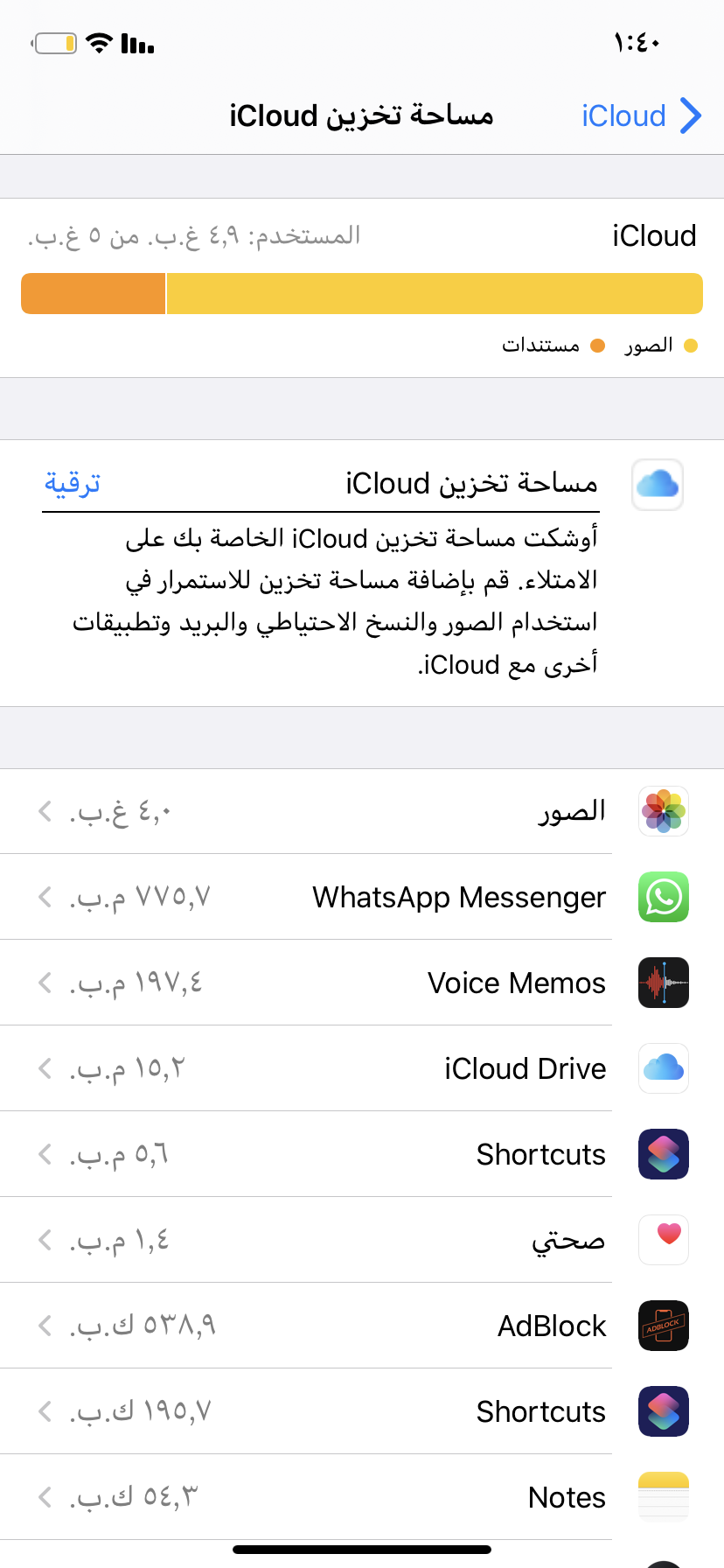Tap the ترقية upgrade link

coord(73,483)
